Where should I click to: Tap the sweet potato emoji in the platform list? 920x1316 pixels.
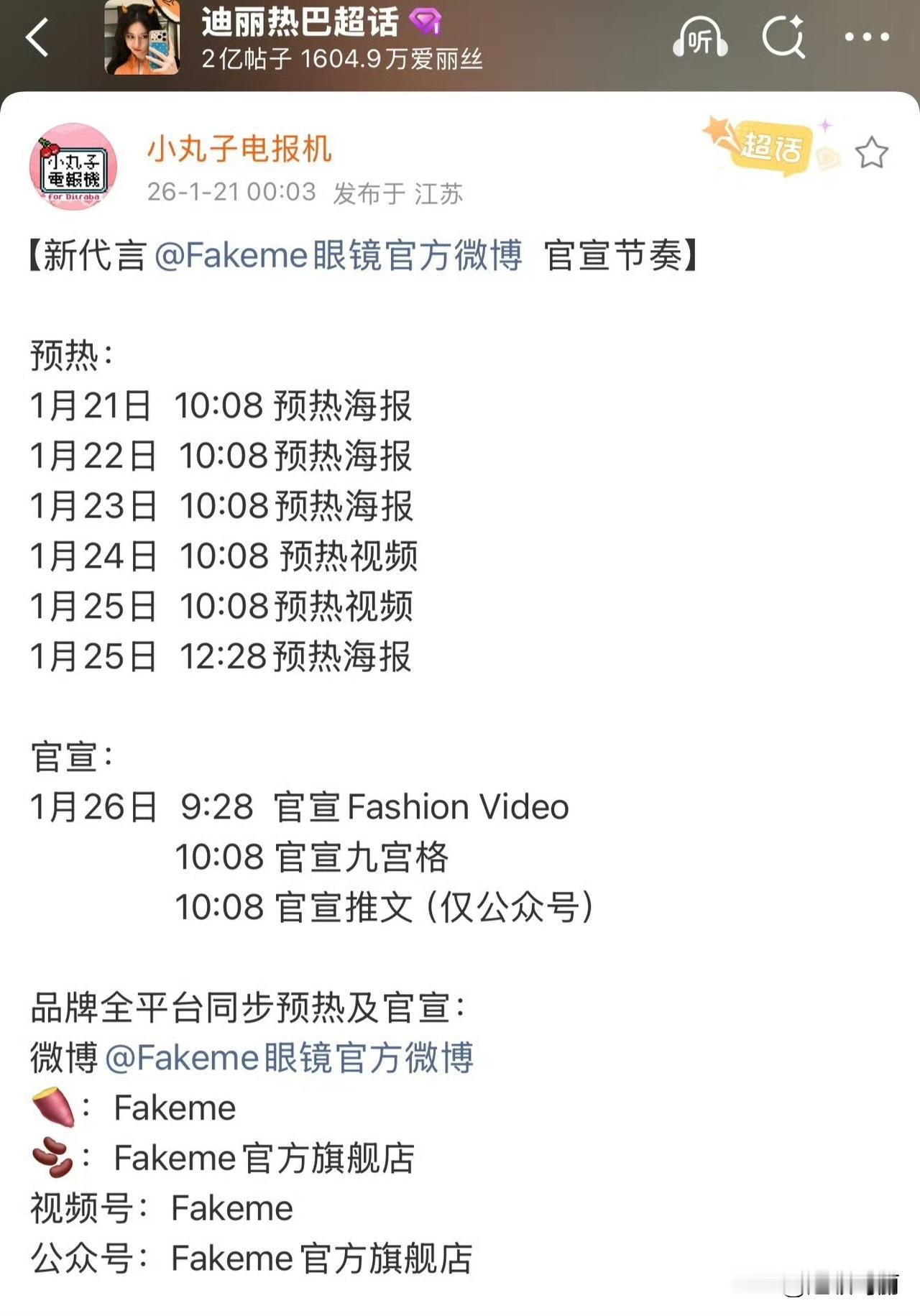(x=52, y=1105)
